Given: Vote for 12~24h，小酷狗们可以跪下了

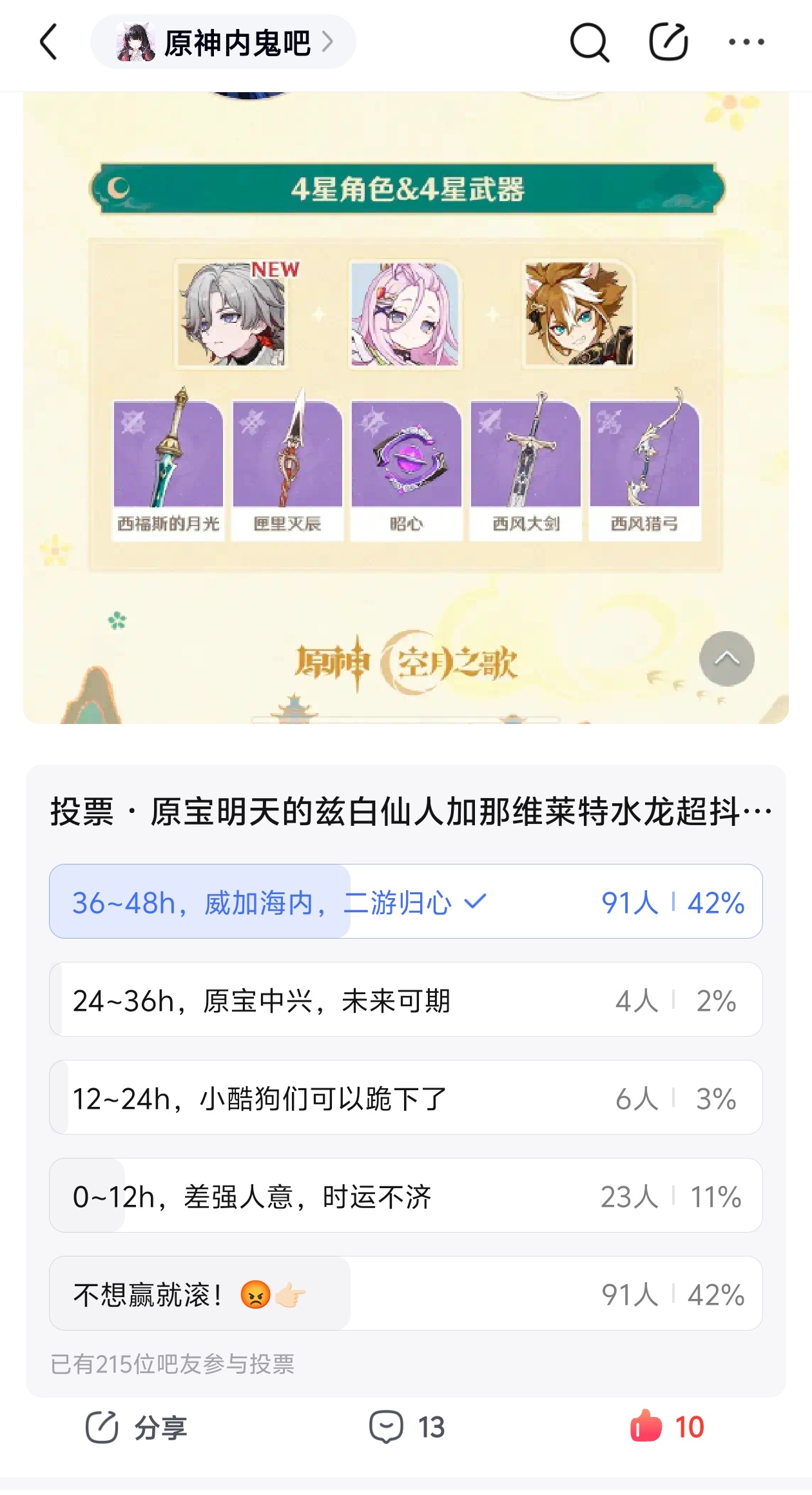Looking at the screenshot, I should (x=406, y=1097).
